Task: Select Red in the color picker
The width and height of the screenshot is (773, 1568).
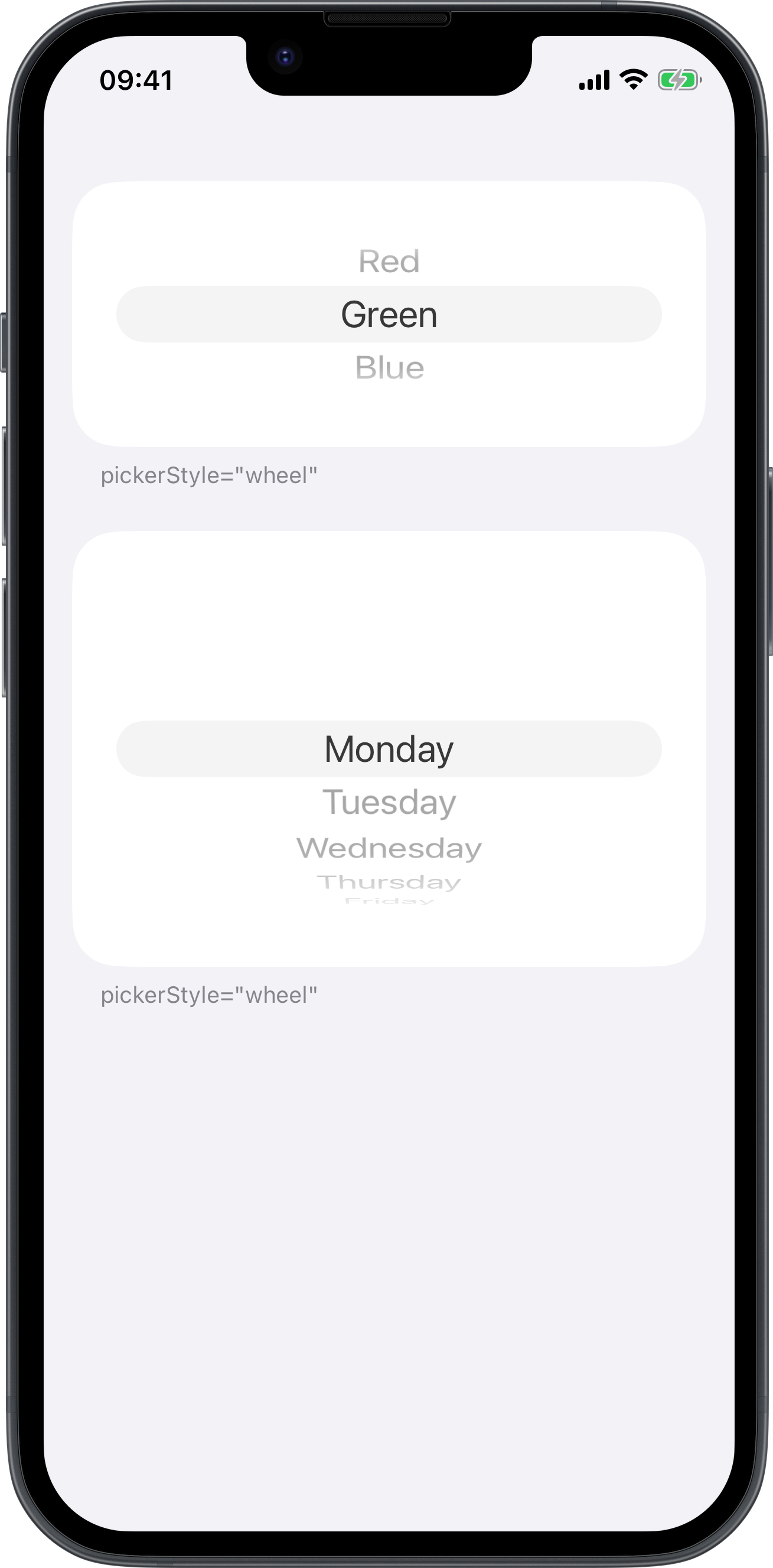Action: pos(389,262)
